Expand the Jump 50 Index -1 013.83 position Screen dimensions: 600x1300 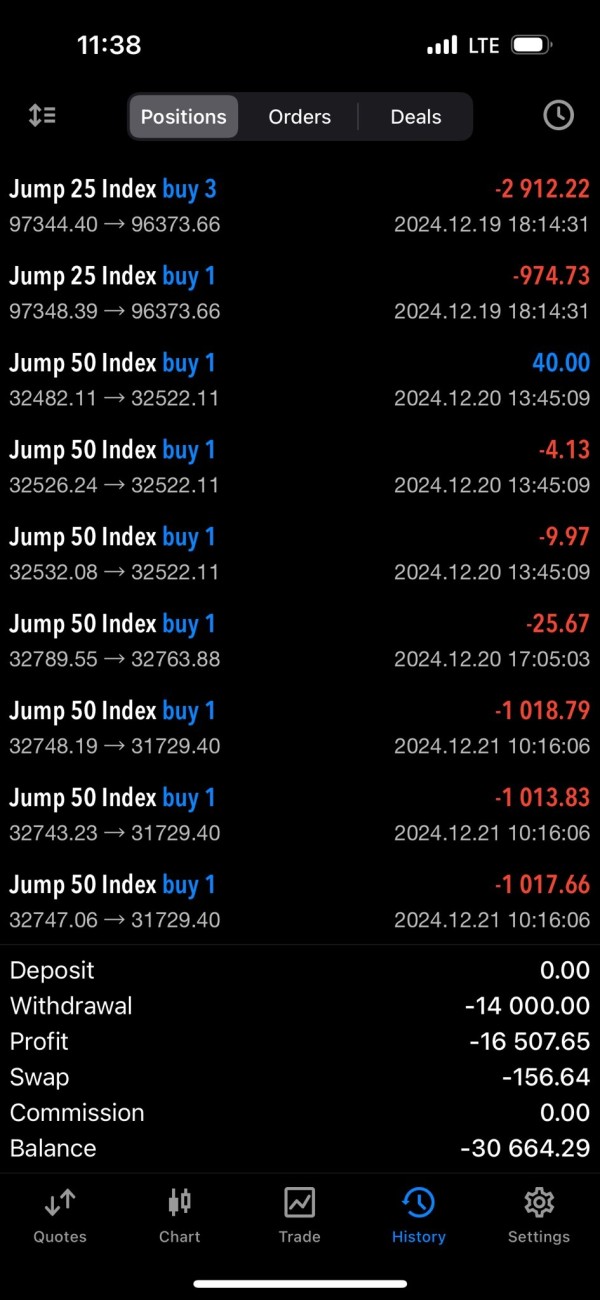(300, 815)
